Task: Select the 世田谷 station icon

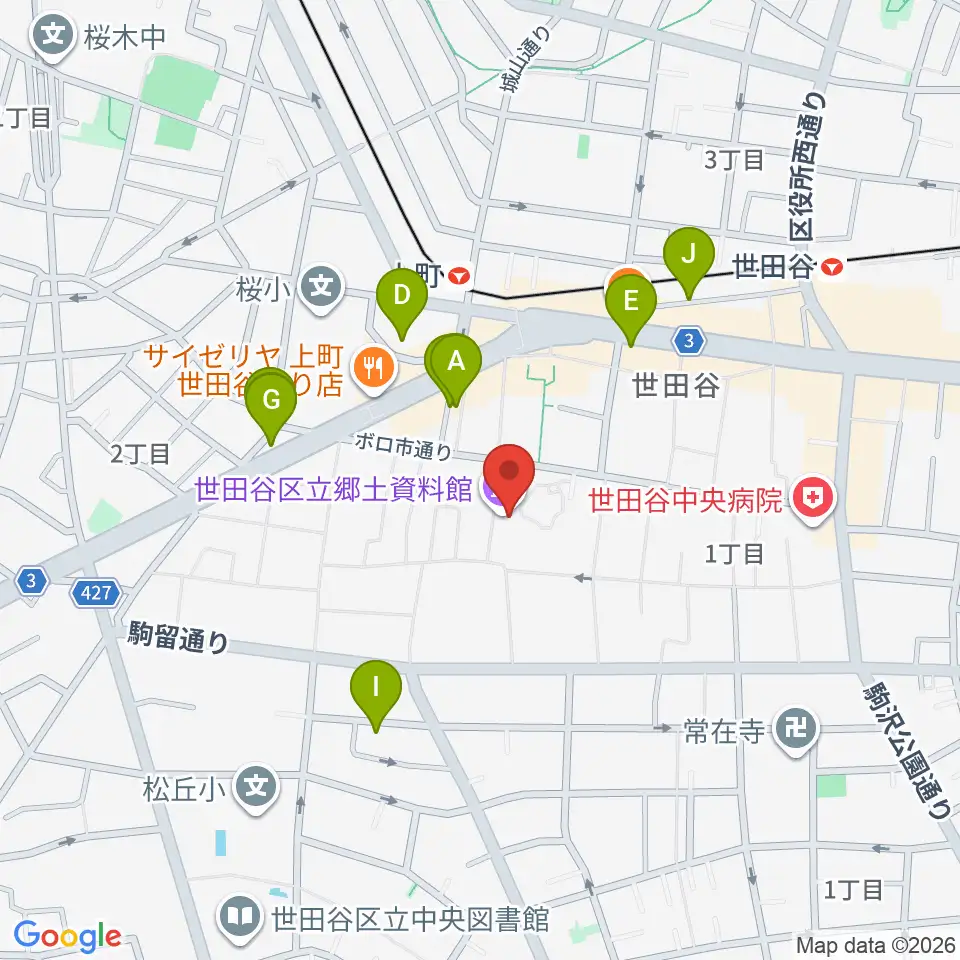Action: pyautogui.click(x=833, y=267)
